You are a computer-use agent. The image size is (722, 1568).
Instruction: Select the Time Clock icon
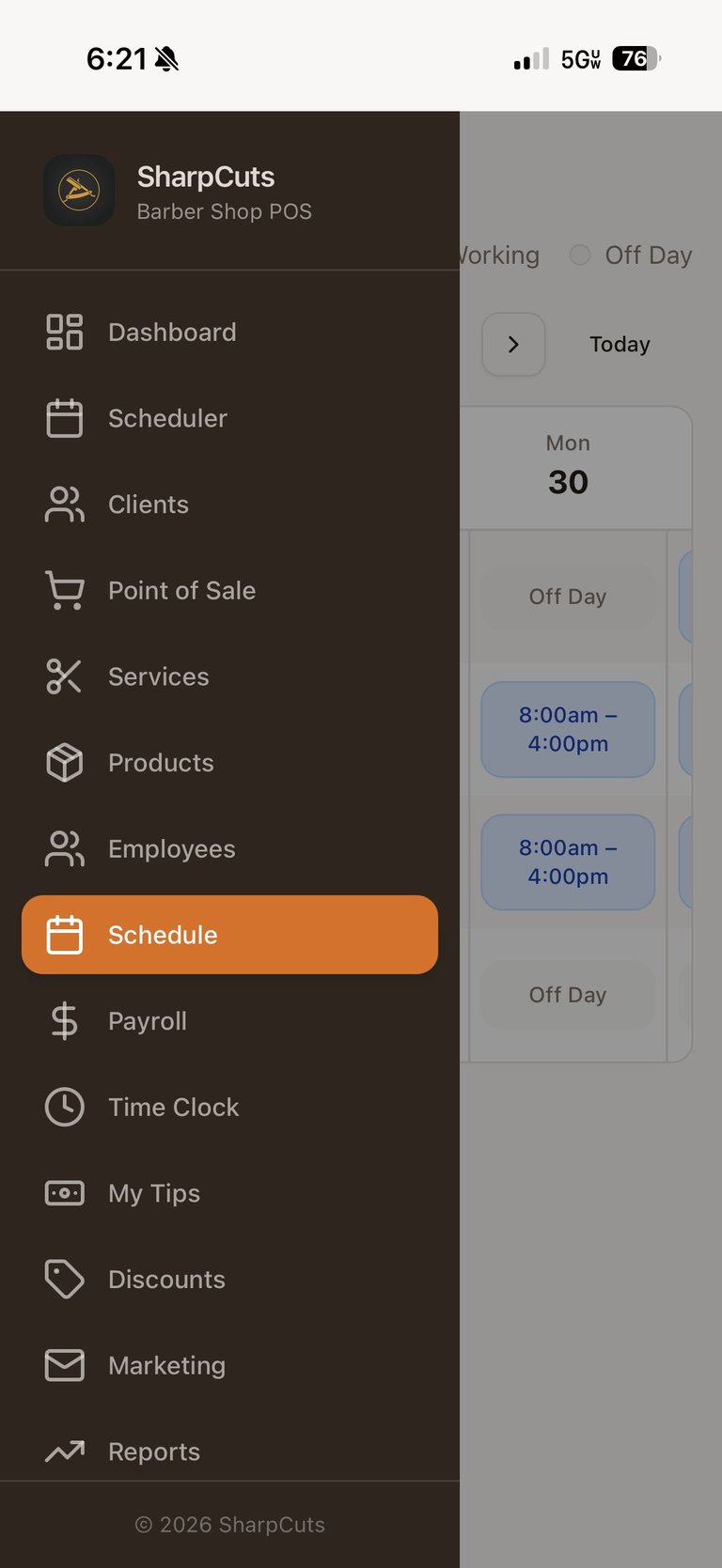pyautogui.click(x=64, y=1107)
